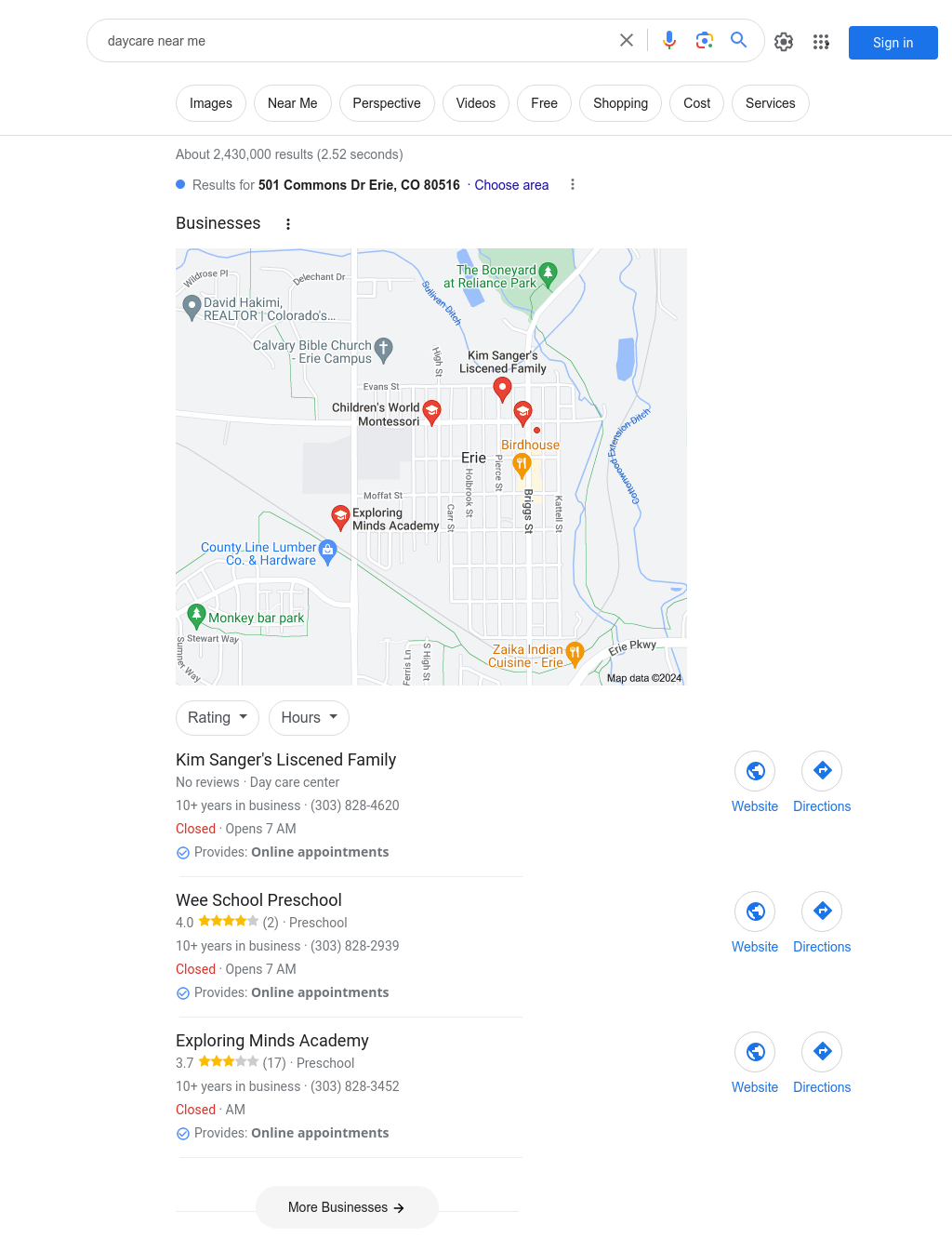Start a voice search with microphone
The image size is (952, 1251).
pos(669,41)
